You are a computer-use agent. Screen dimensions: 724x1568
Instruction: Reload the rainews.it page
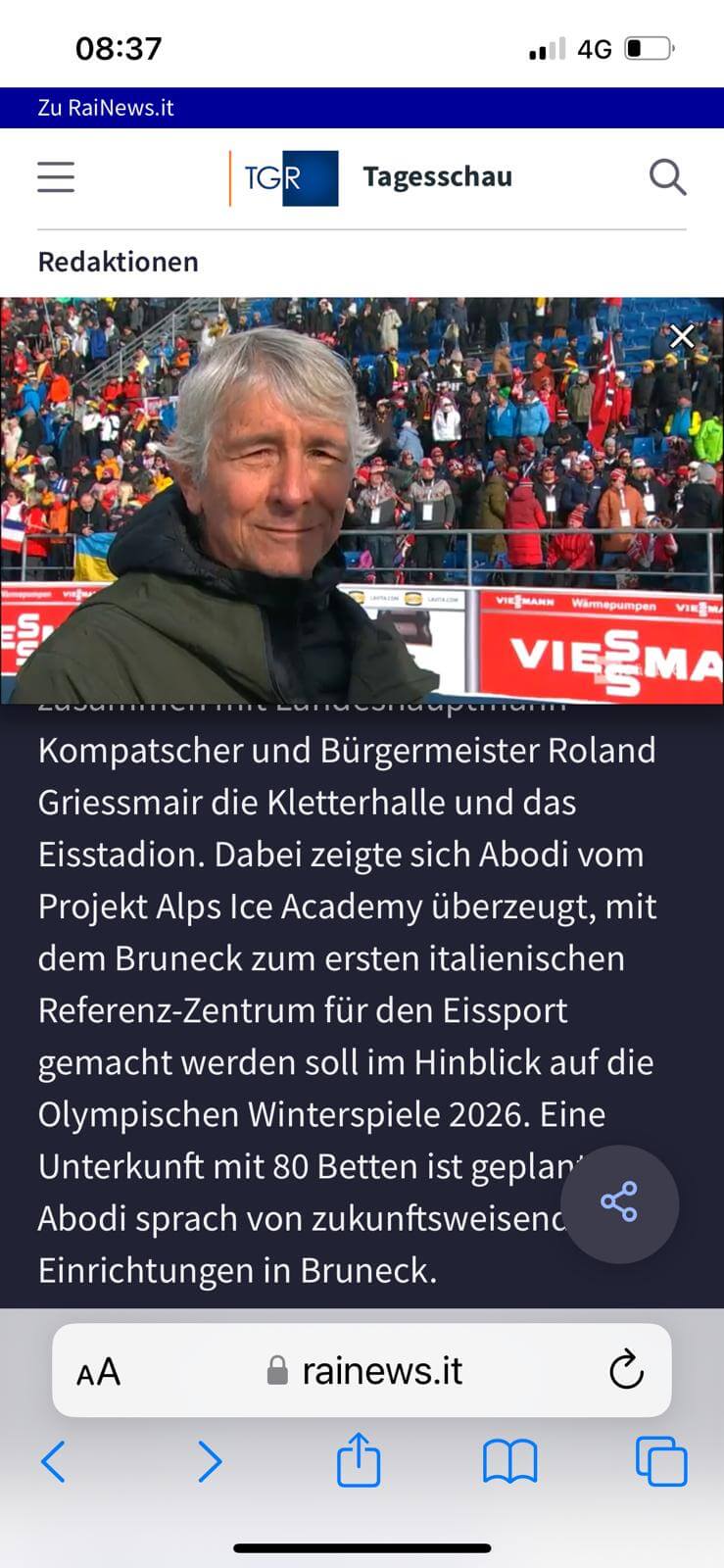[x=626, y=1371]
